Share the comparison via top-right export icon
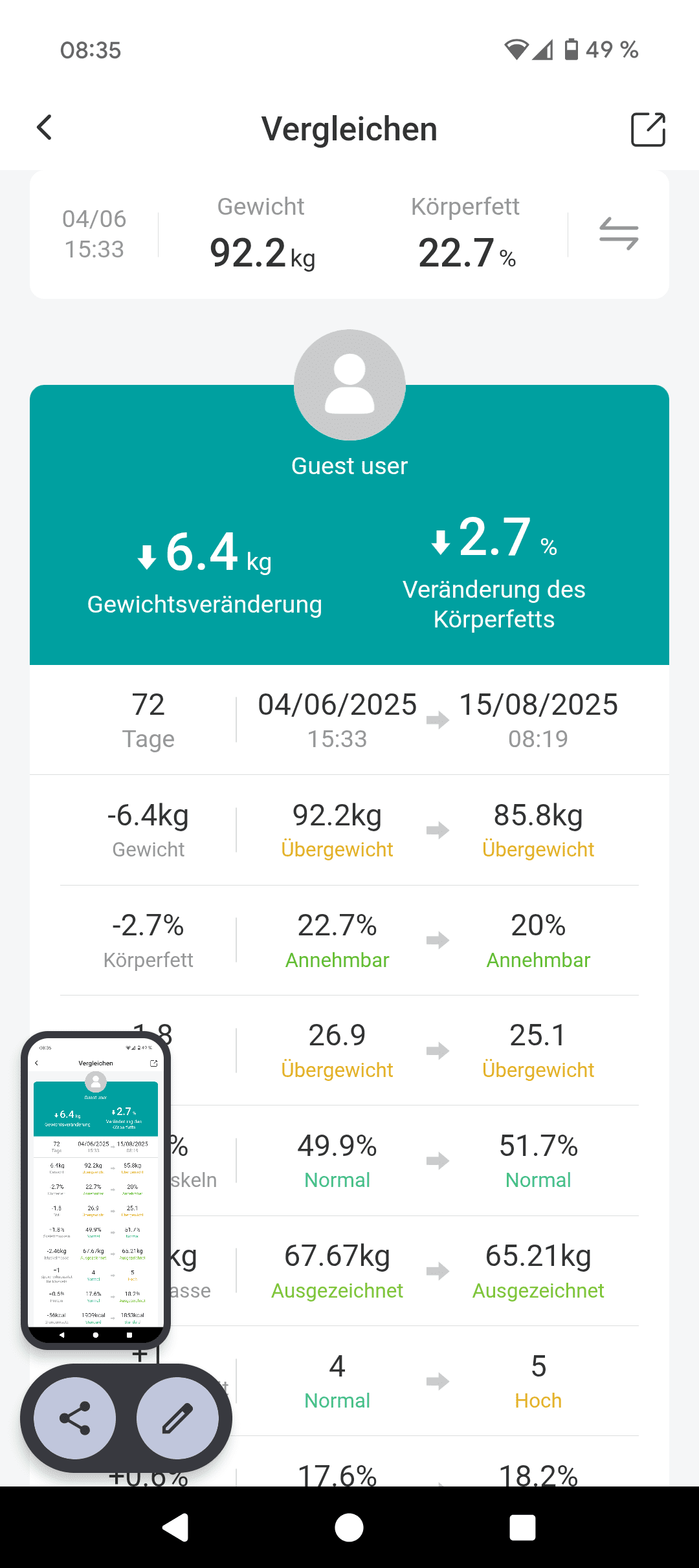Viewport: 699px width, 1568px height. pos(648,129)
